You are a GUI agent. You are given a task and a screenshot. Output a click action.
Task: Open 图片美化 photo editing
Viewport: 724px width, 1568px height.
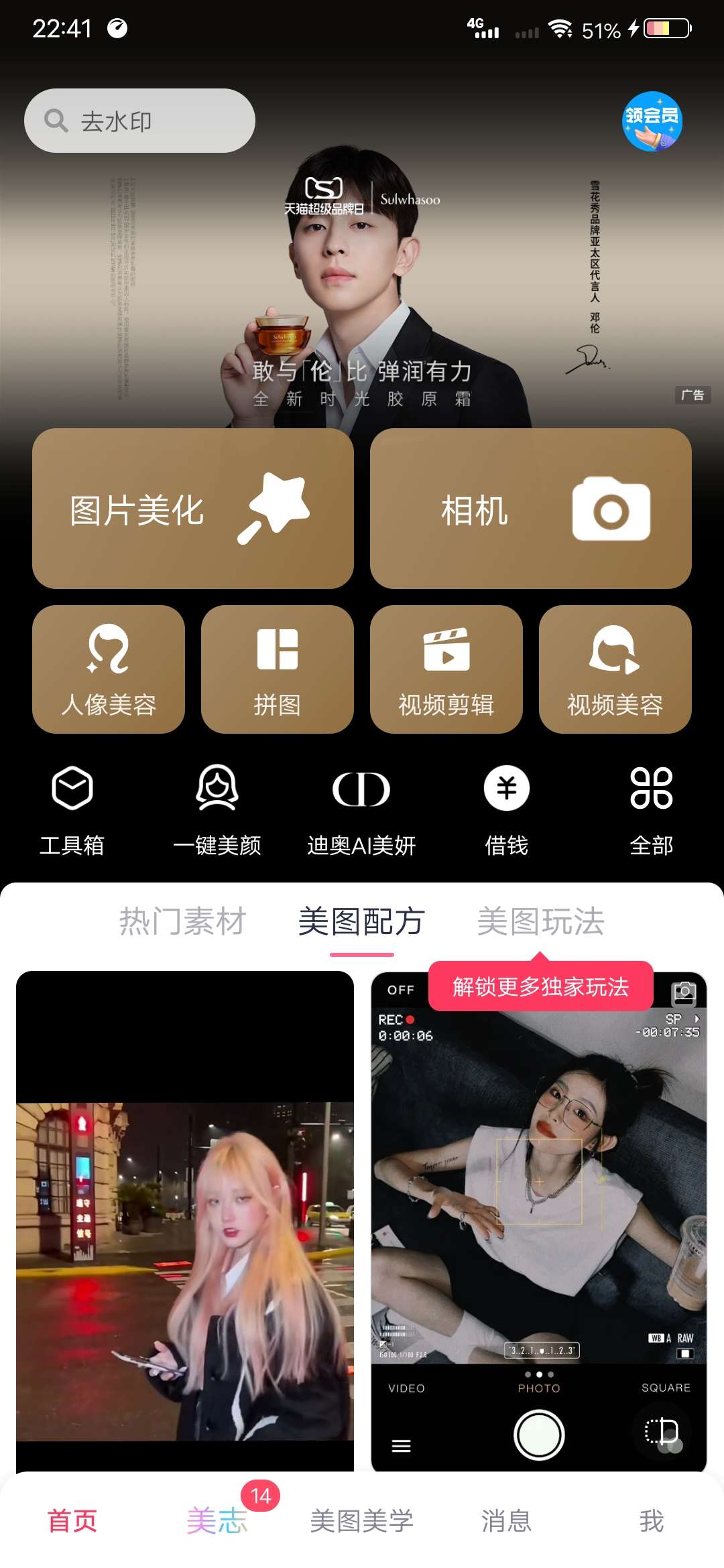[x=193, y=509]
